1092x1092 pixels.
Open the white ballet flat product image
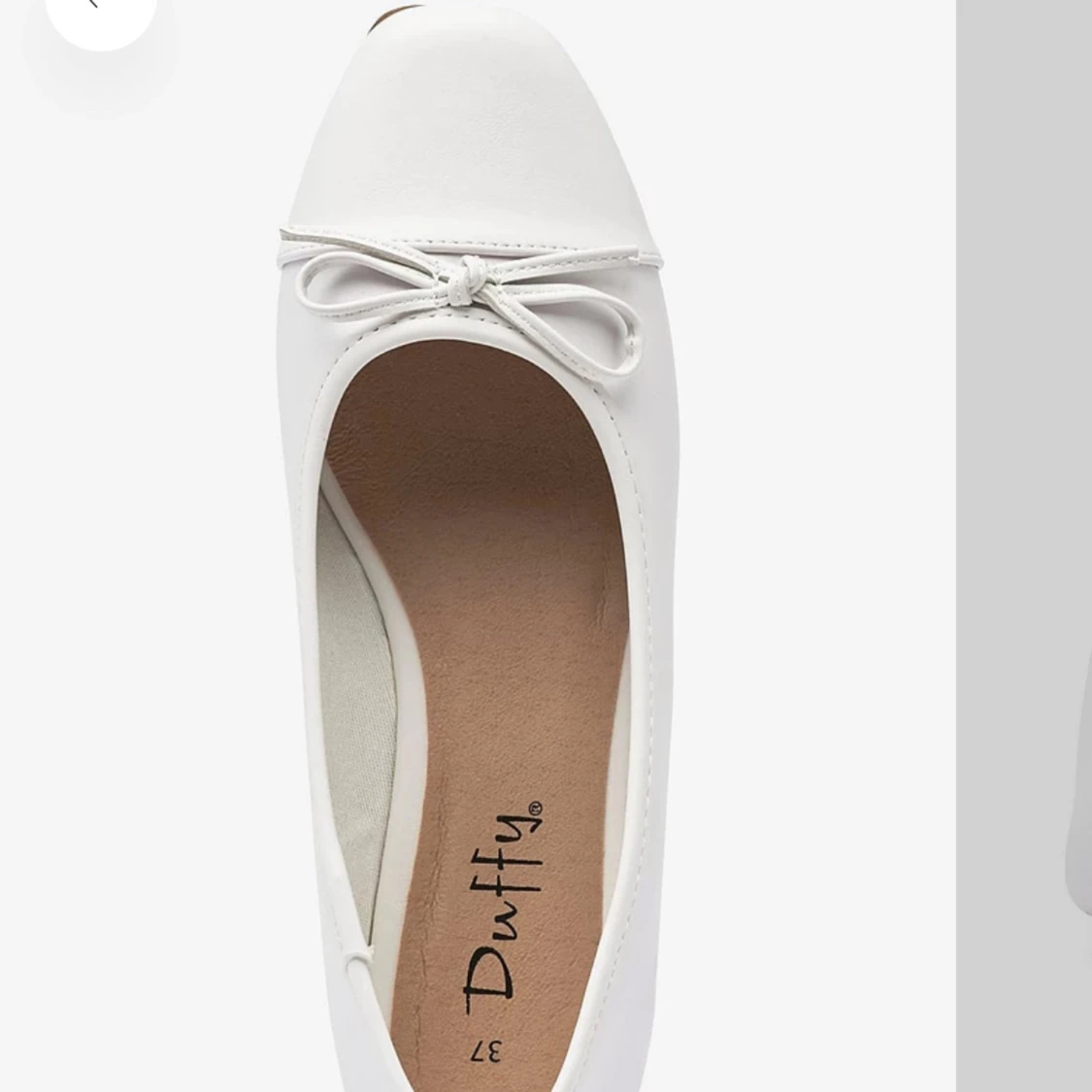pyautogui.click(x=476, y=544)
